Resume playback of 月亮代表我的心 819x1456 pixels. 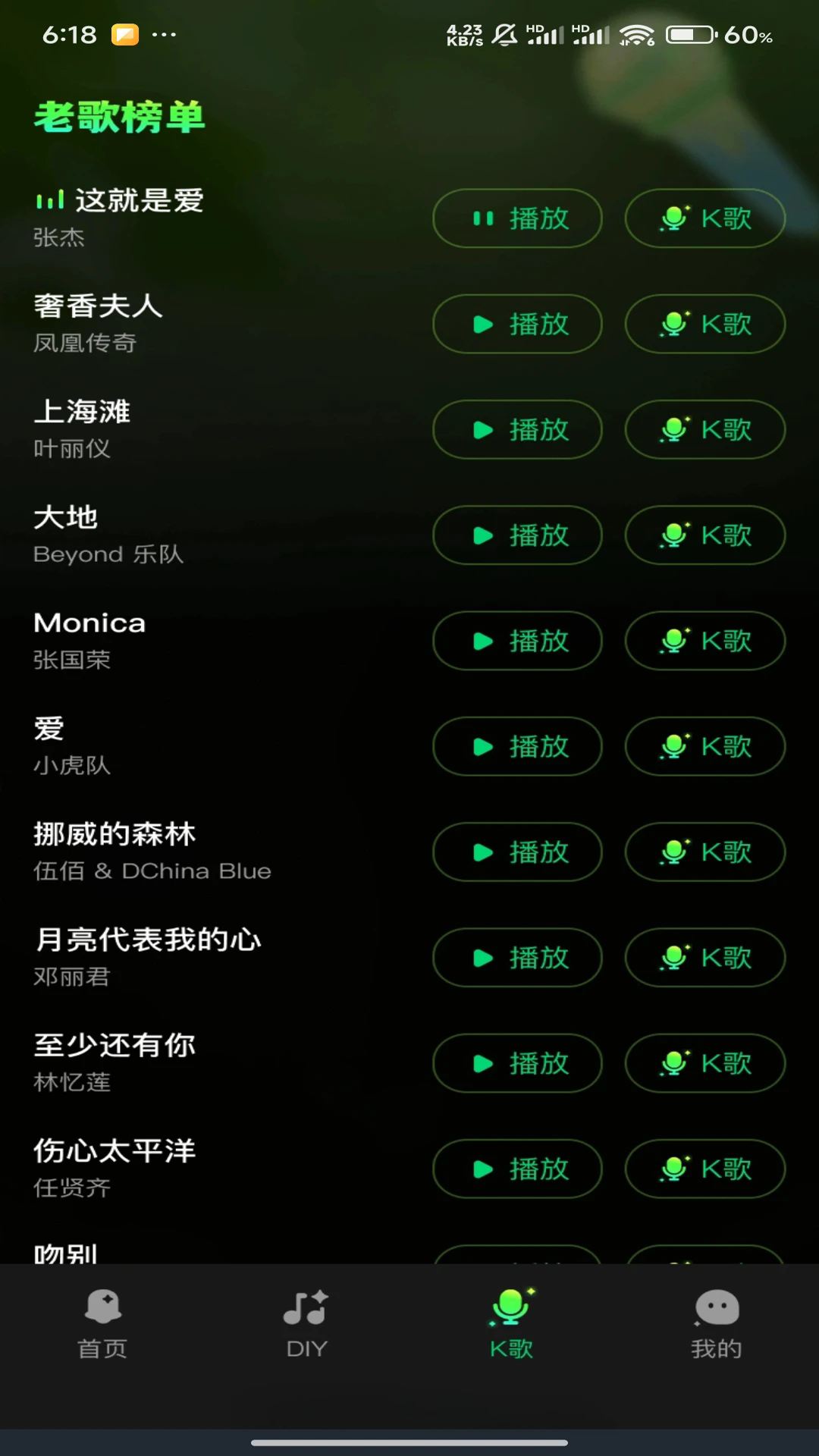[516, 958]
